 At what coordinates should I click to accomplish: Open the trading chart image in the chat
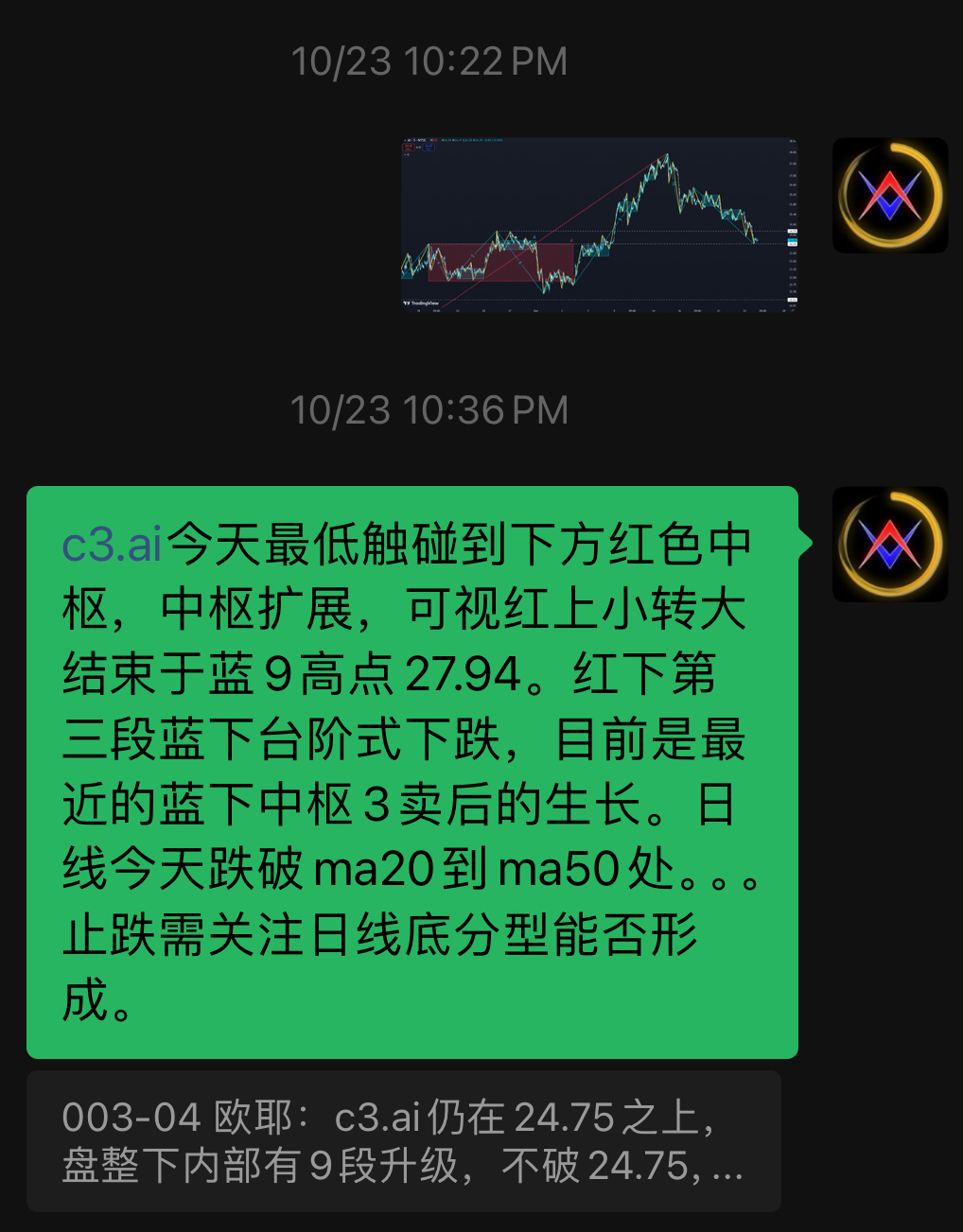(599, 224)
